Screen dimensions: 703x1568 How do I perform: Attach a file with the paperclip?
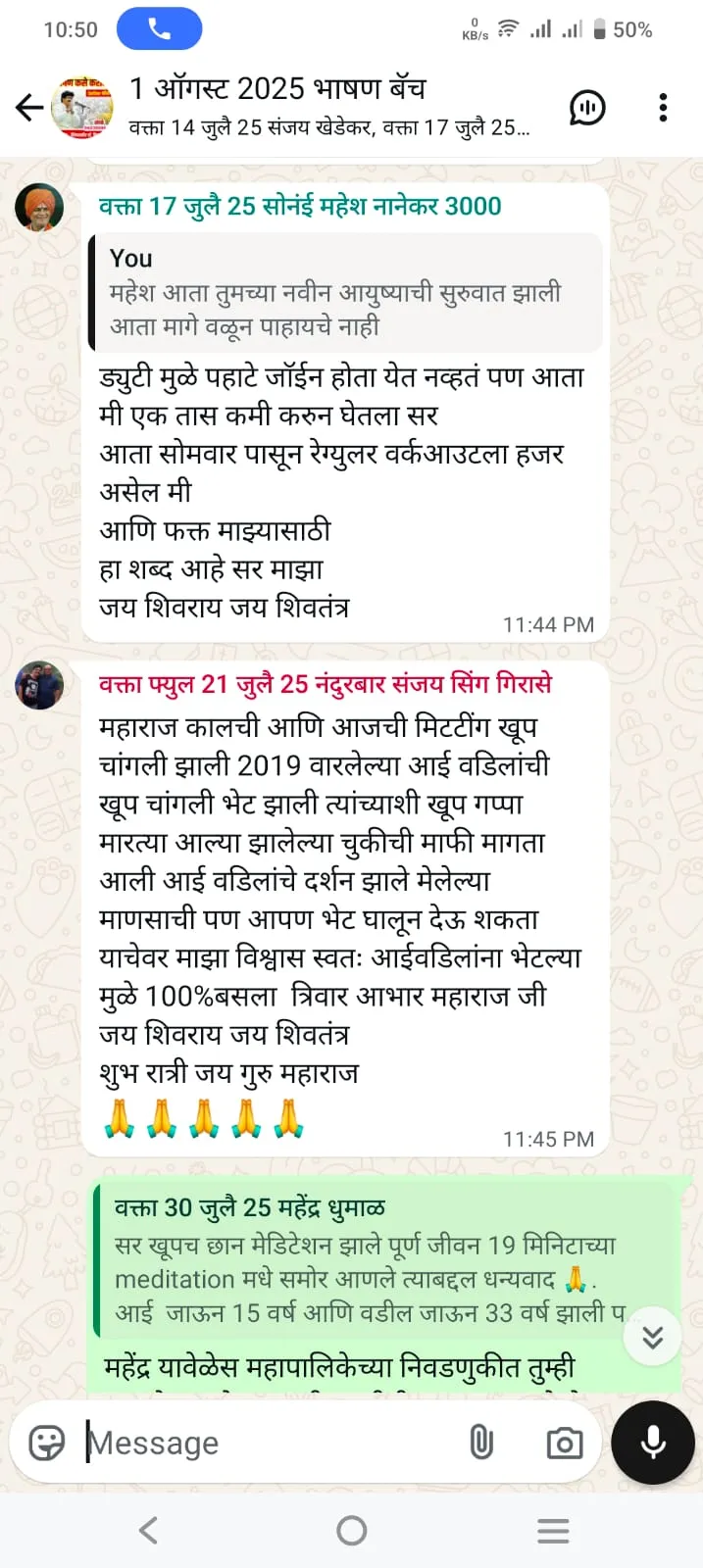481,1443
